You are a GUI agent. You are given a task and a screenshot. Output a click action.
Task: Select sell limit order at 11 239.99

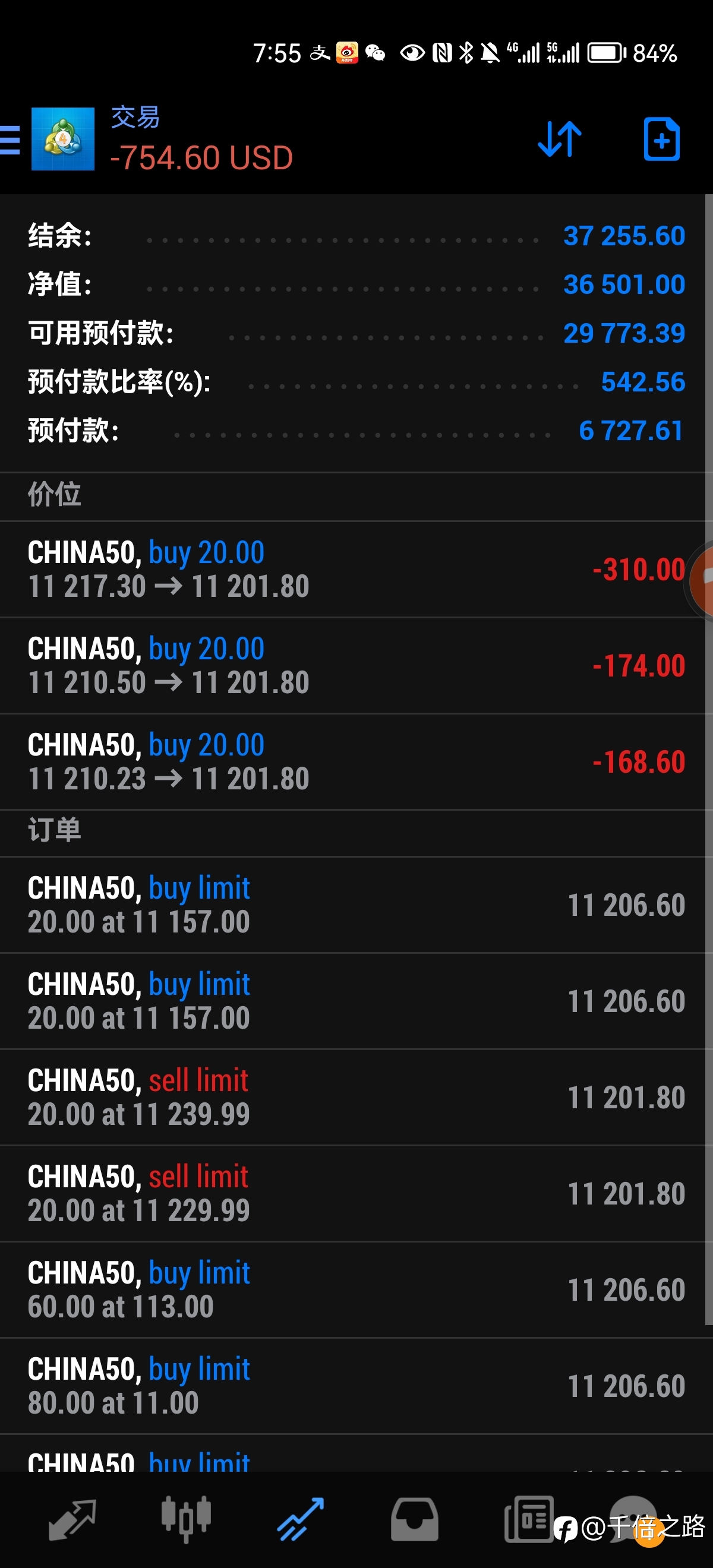[356, 1098]
